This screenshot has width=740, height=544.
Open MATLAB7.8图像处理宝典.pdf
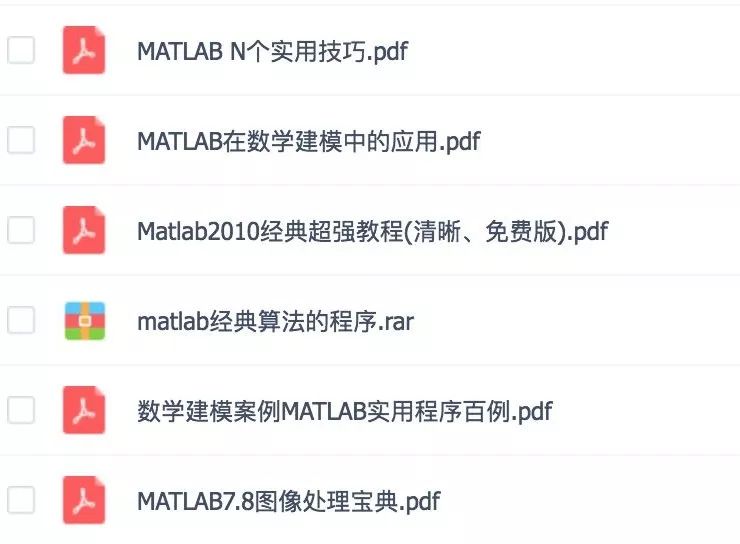[x=288, y=500]
